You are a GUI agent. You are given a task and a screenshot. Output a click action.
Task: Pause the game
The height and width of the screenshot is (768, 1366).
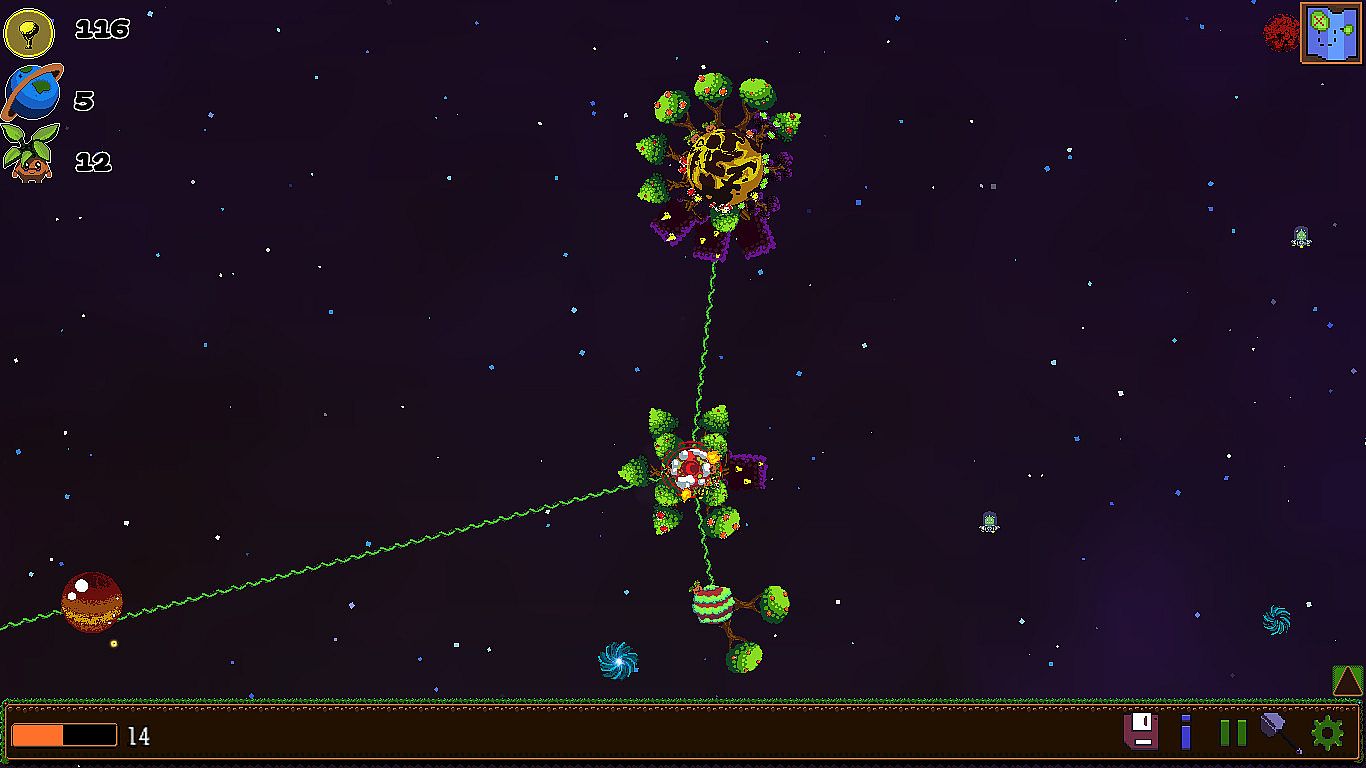[x=1233, y=733]
